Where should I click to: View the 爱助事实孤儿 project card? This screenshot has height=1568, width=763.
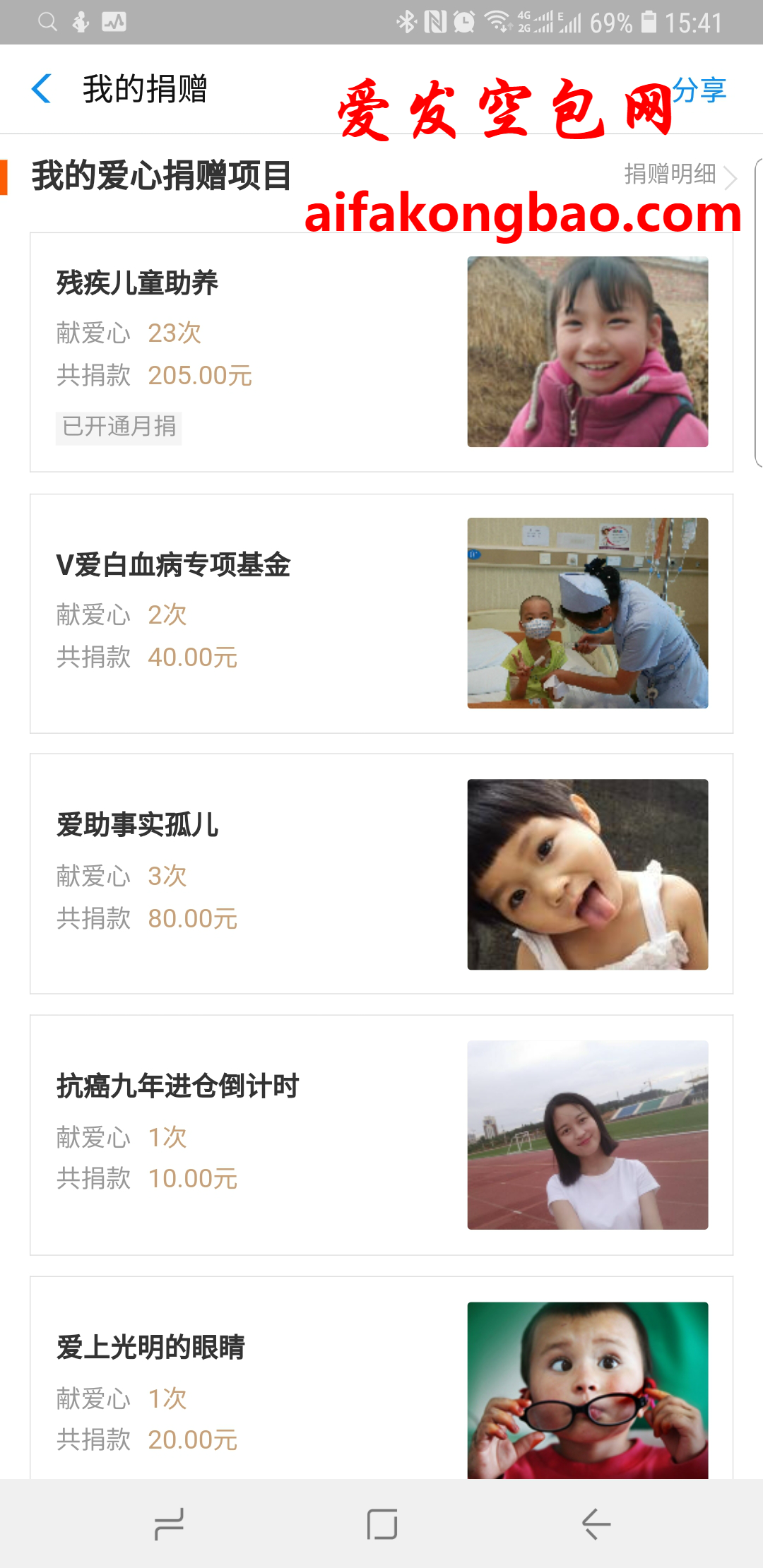[381, 874]
